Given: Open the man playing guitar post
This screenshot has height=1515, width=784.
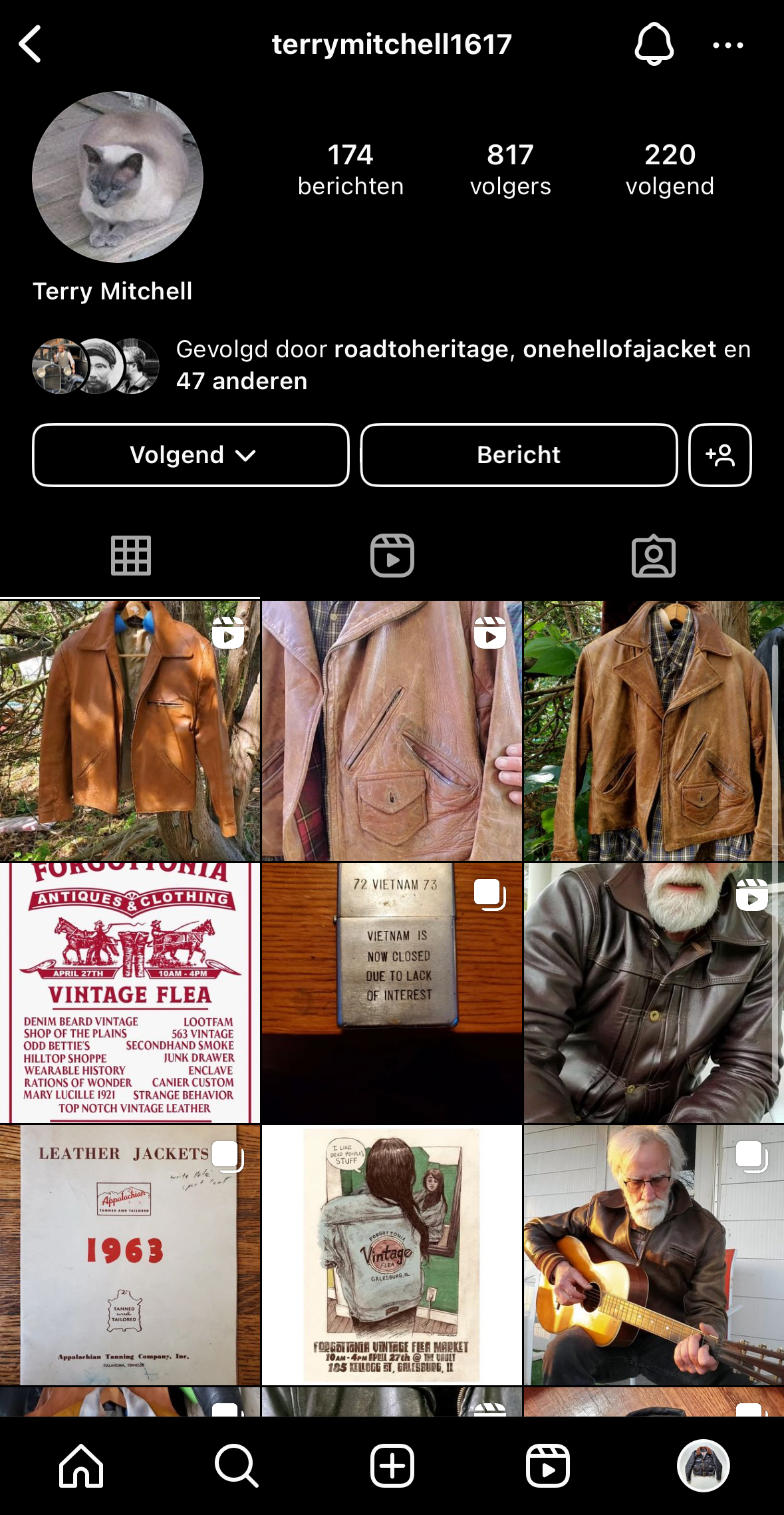Looking at the screenshot, I should pyautogui.click(x=654, y=1256).
